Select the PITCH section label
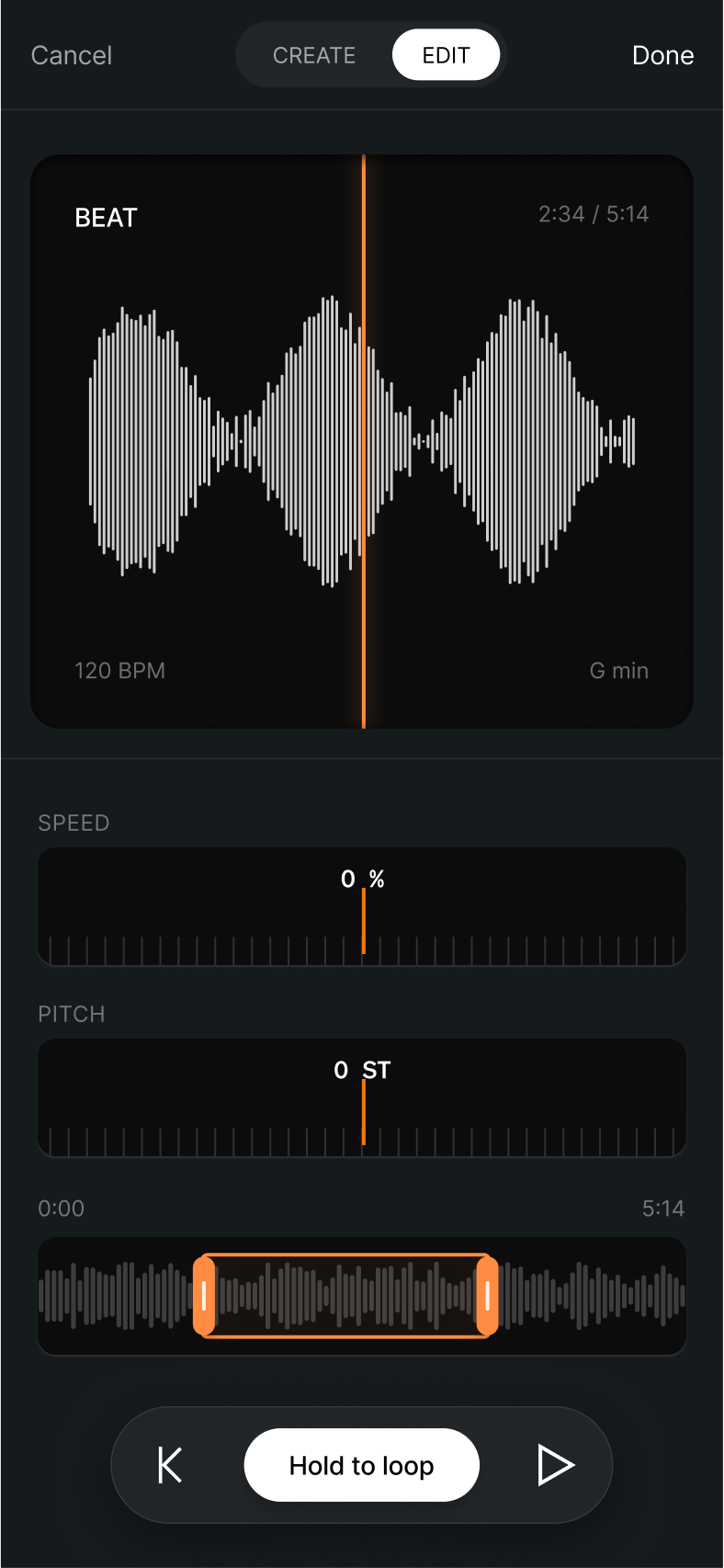This screenshot has height=1568, width=724. click(x=72, y=1014)
